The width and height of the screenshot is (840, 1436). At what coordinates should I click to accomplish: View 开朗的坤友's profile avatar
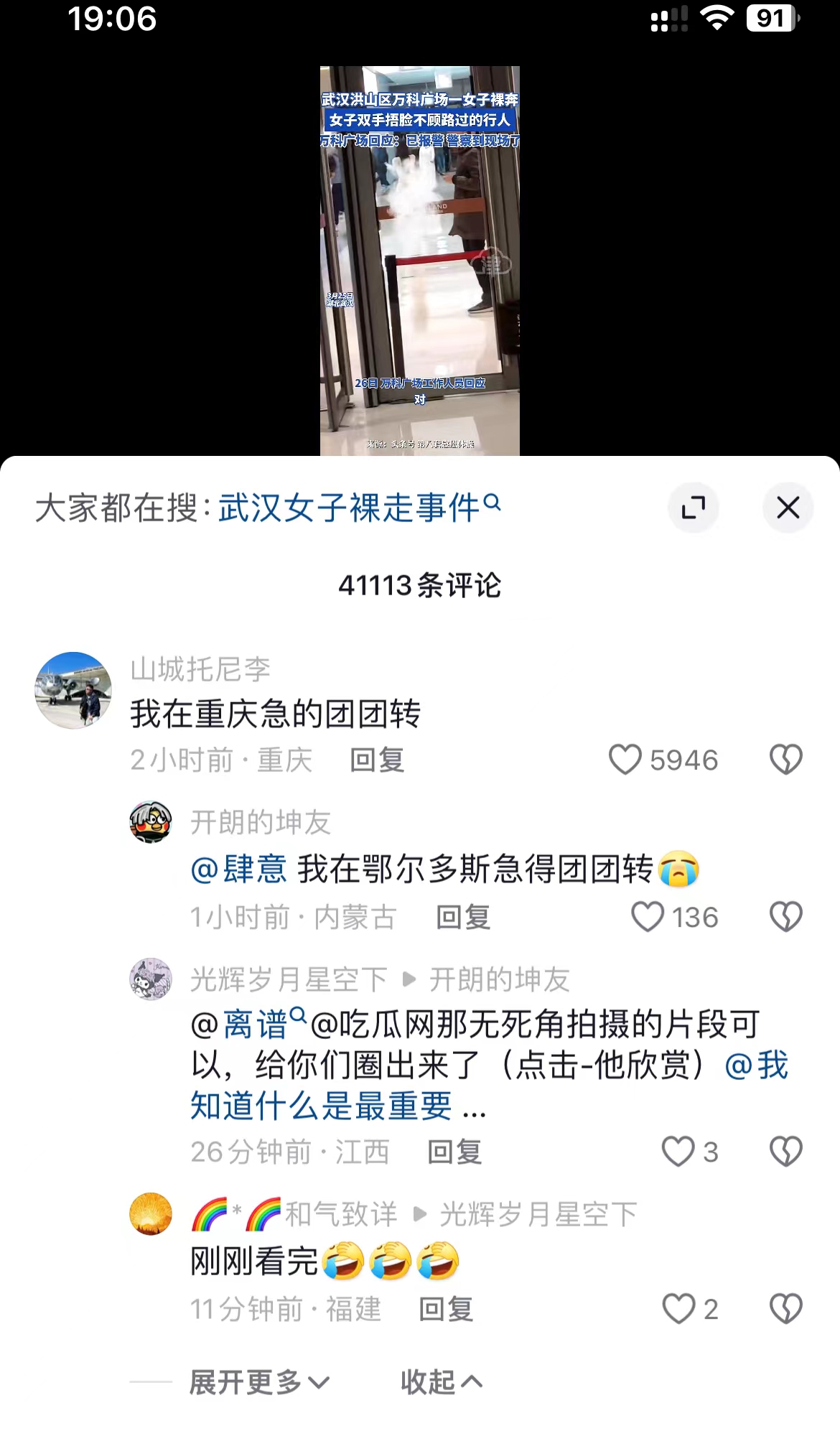(x=151, y=822)
